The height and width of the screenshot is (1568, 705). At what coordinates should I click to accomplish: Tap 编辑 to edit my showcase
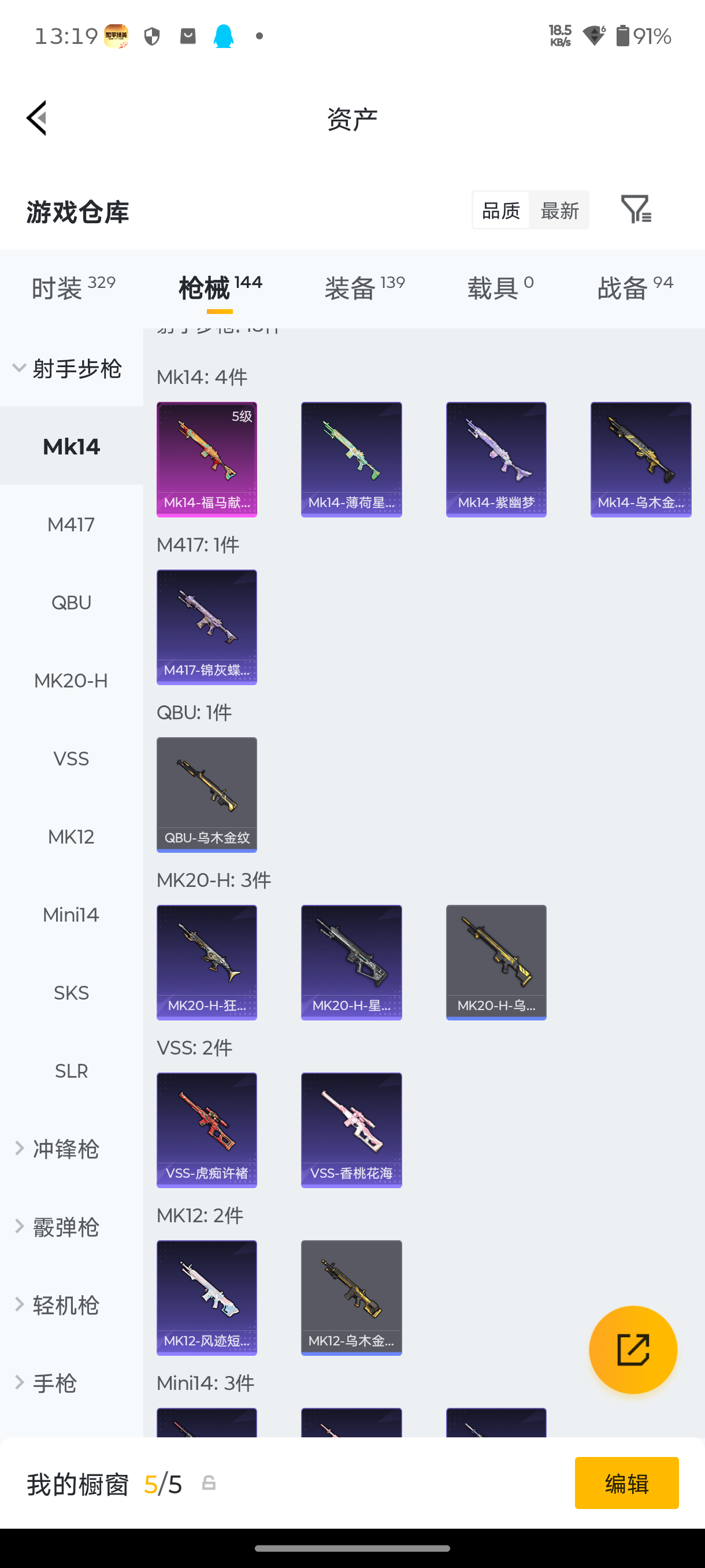(x=626, y=1483)
